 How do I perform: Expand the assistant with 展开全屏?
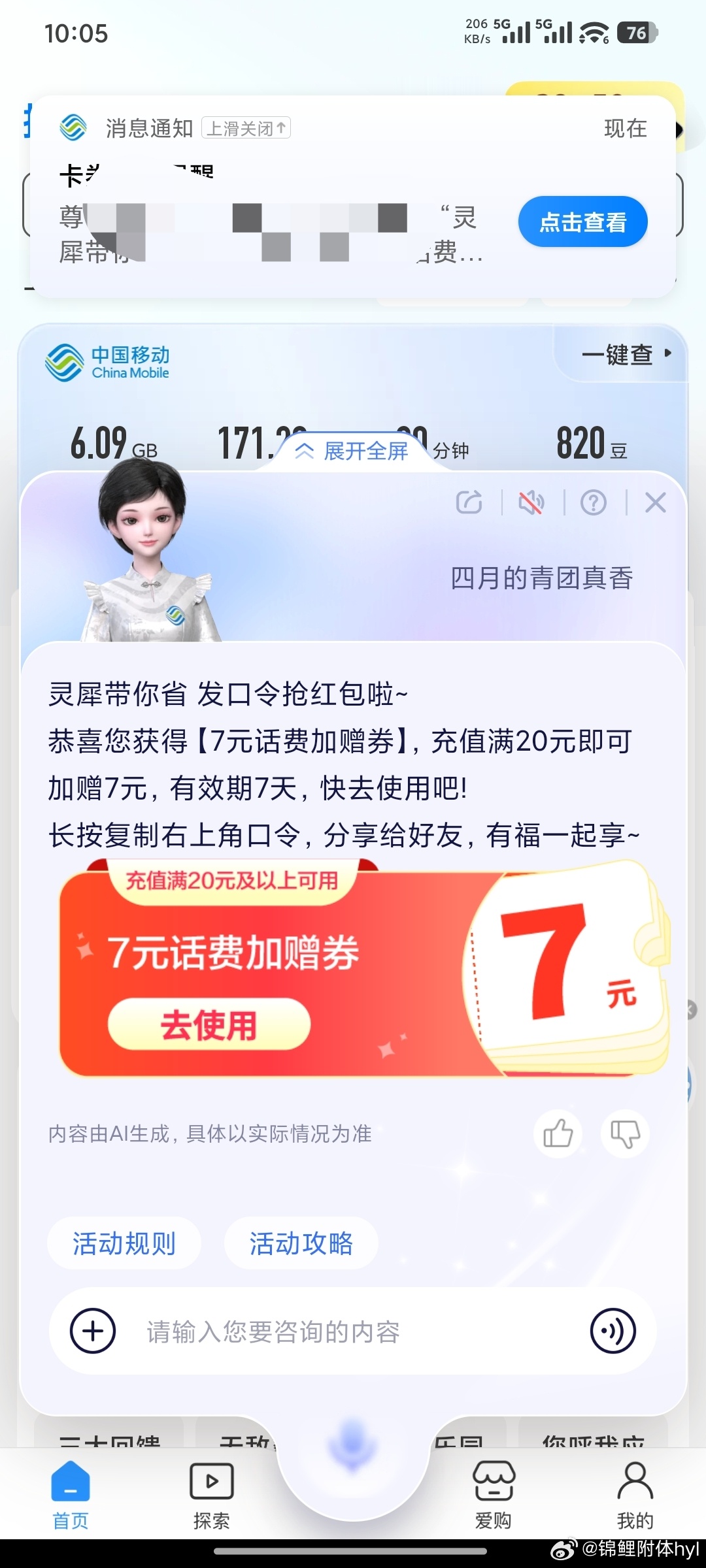[x=353, y=451]
